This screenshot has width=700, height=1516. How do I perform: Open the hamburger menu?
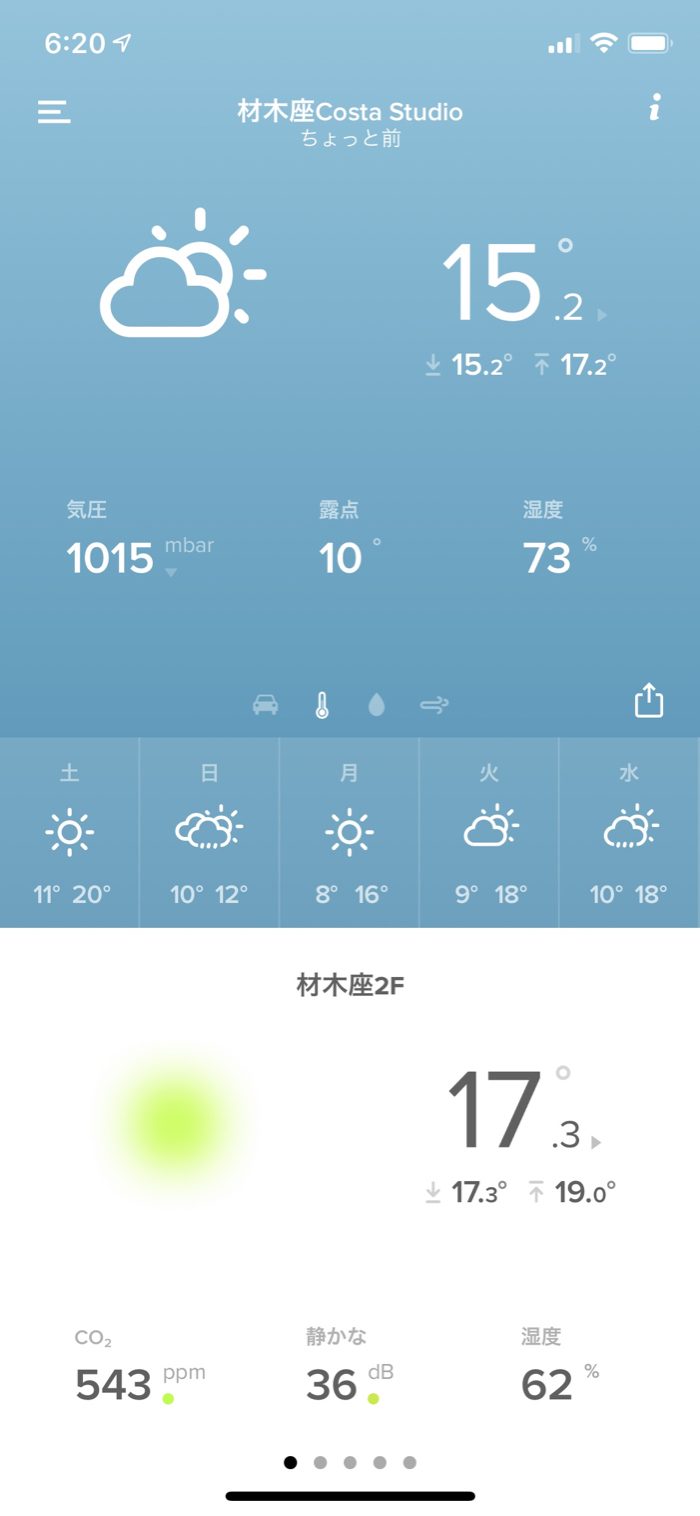tap(54, 111)
